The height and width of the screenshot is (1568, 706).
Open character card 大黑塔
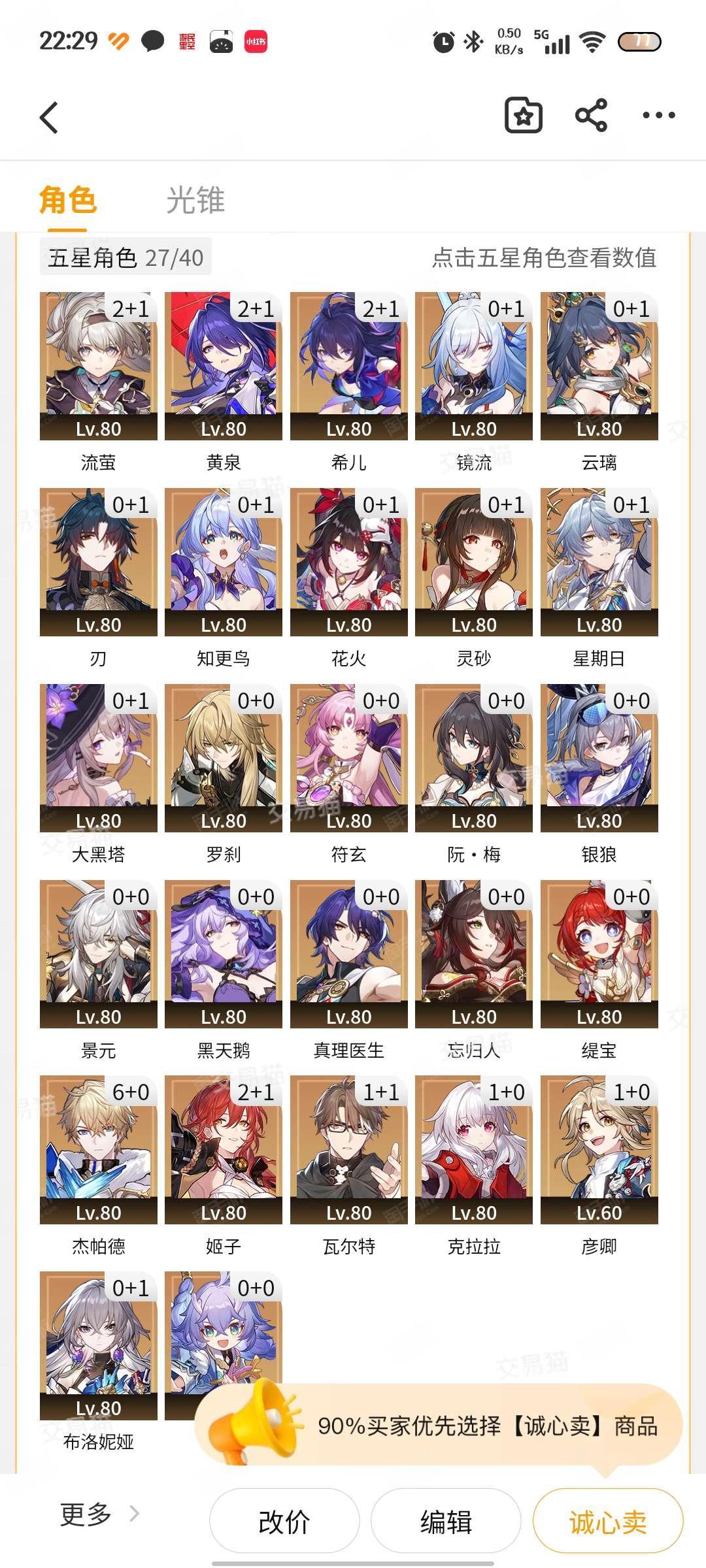click(98, 775)
